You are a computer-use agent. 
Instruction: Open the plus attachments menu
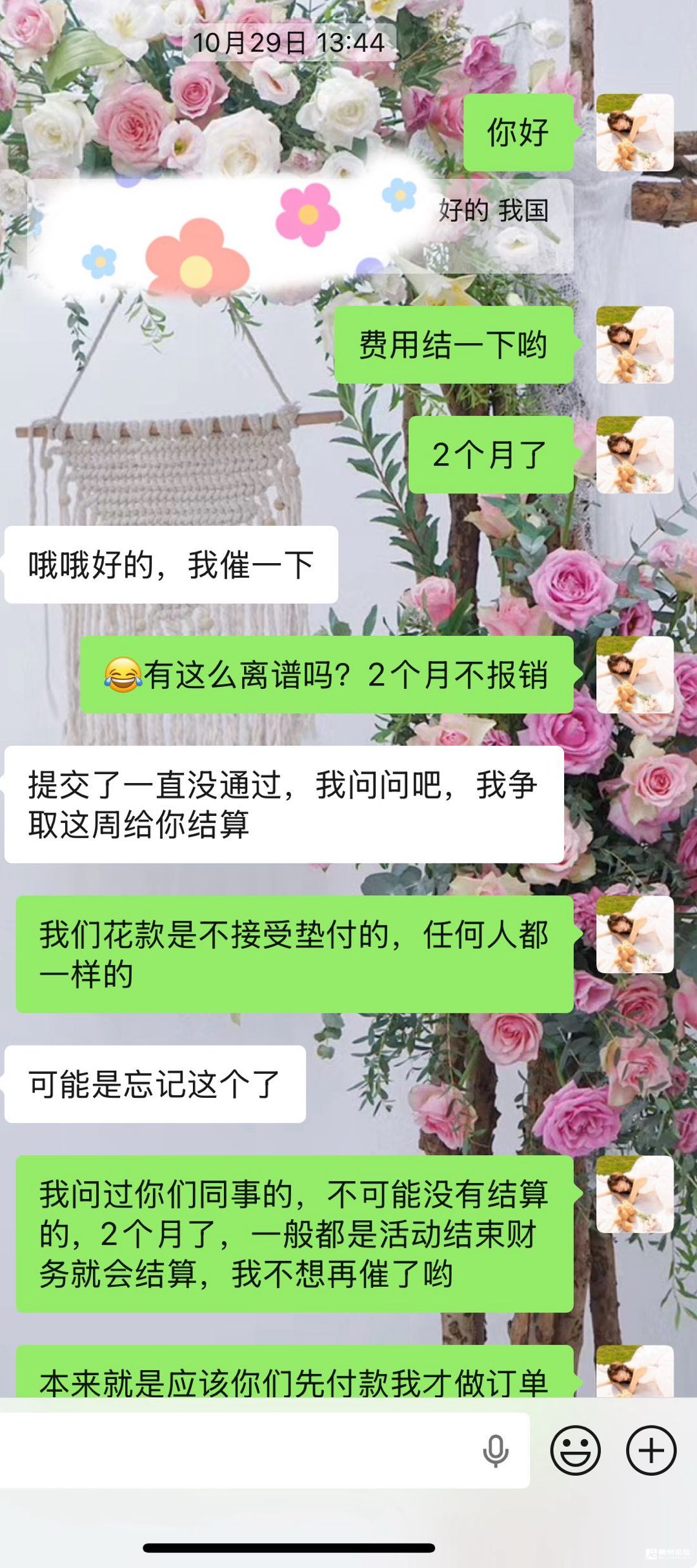pos(651,1450)
